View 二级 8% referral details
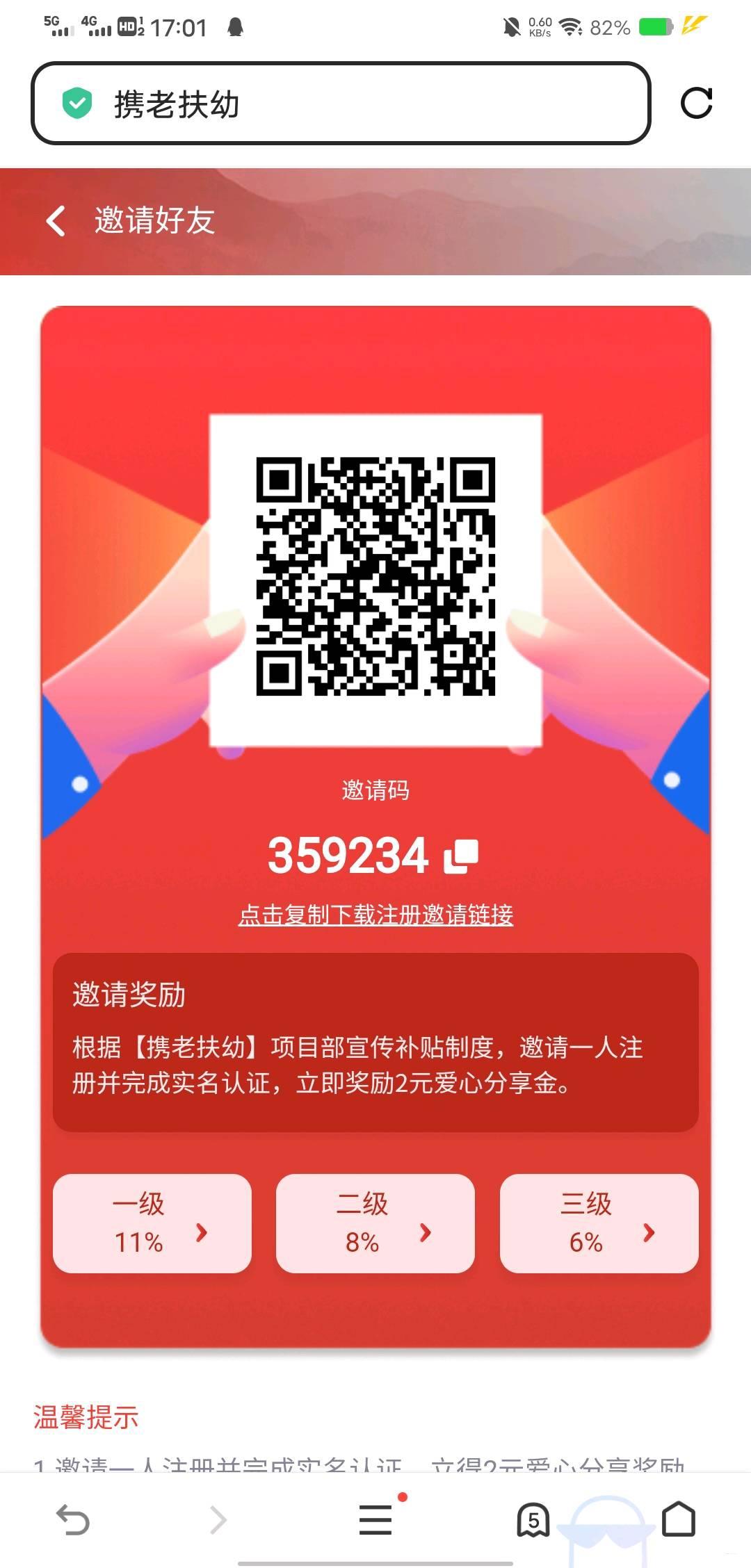Viewport: 751px width, 1568px height. [x=375, y=1223]
